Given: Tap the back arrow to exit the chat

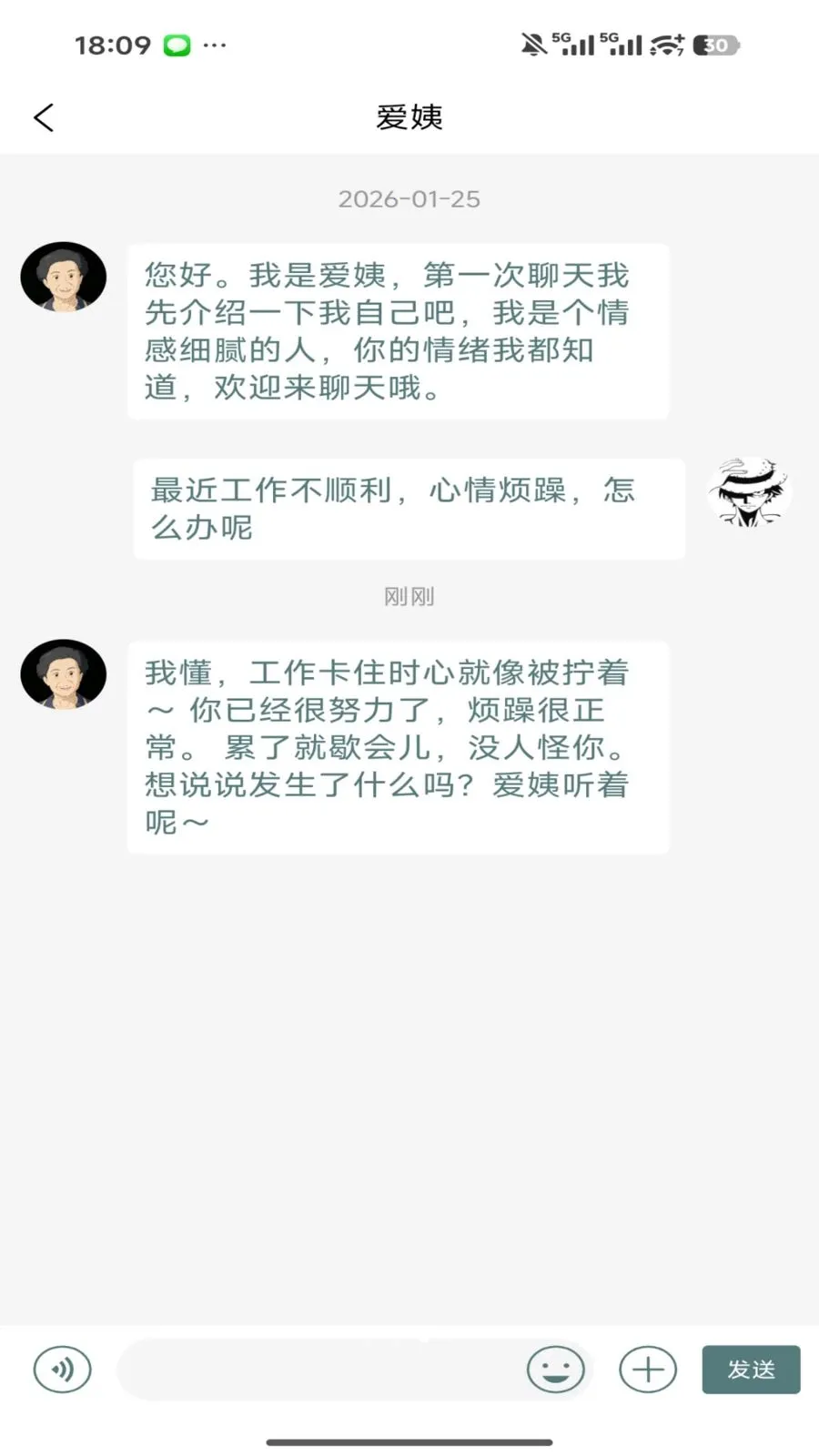Looking at the screenshot, I should [x=43, y=117].
